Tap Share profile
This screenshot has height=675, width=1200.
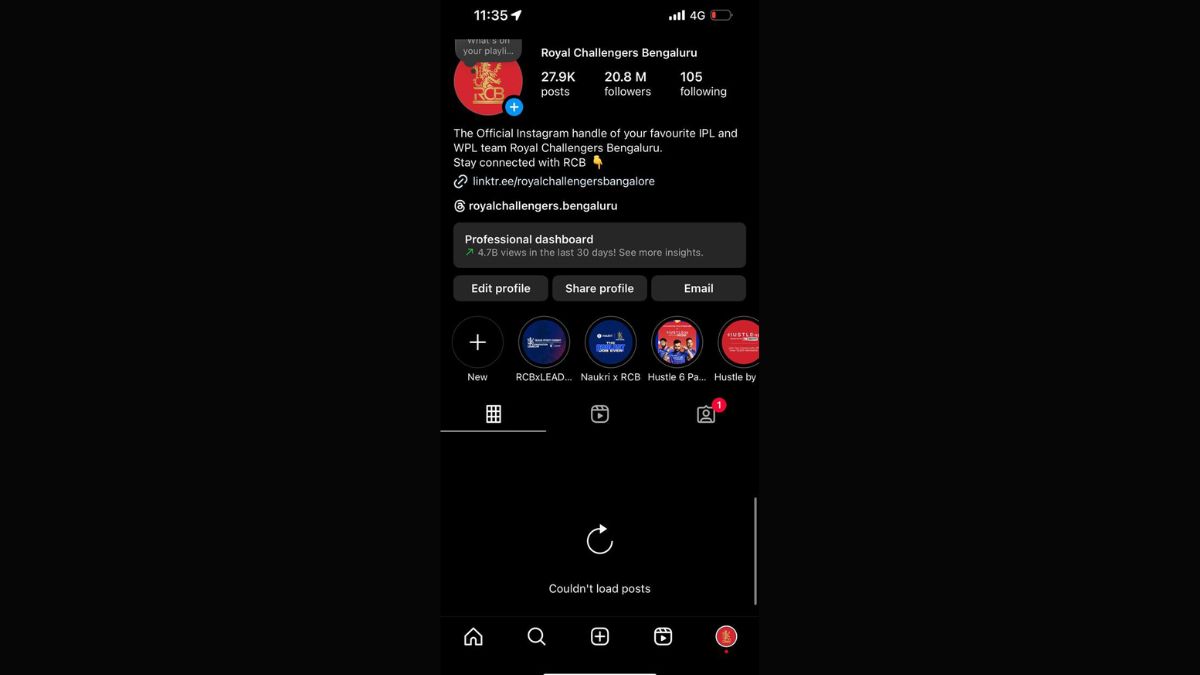[x=599, y=288]
